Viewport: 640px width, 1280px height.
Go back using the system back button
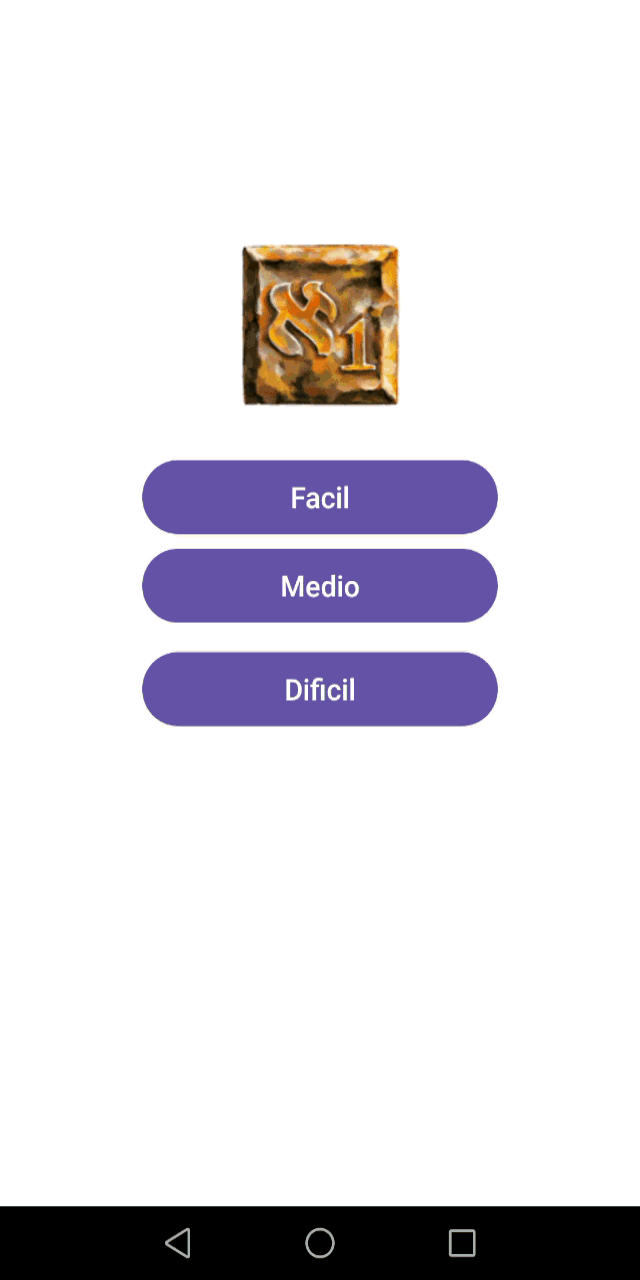(178, 1243)
